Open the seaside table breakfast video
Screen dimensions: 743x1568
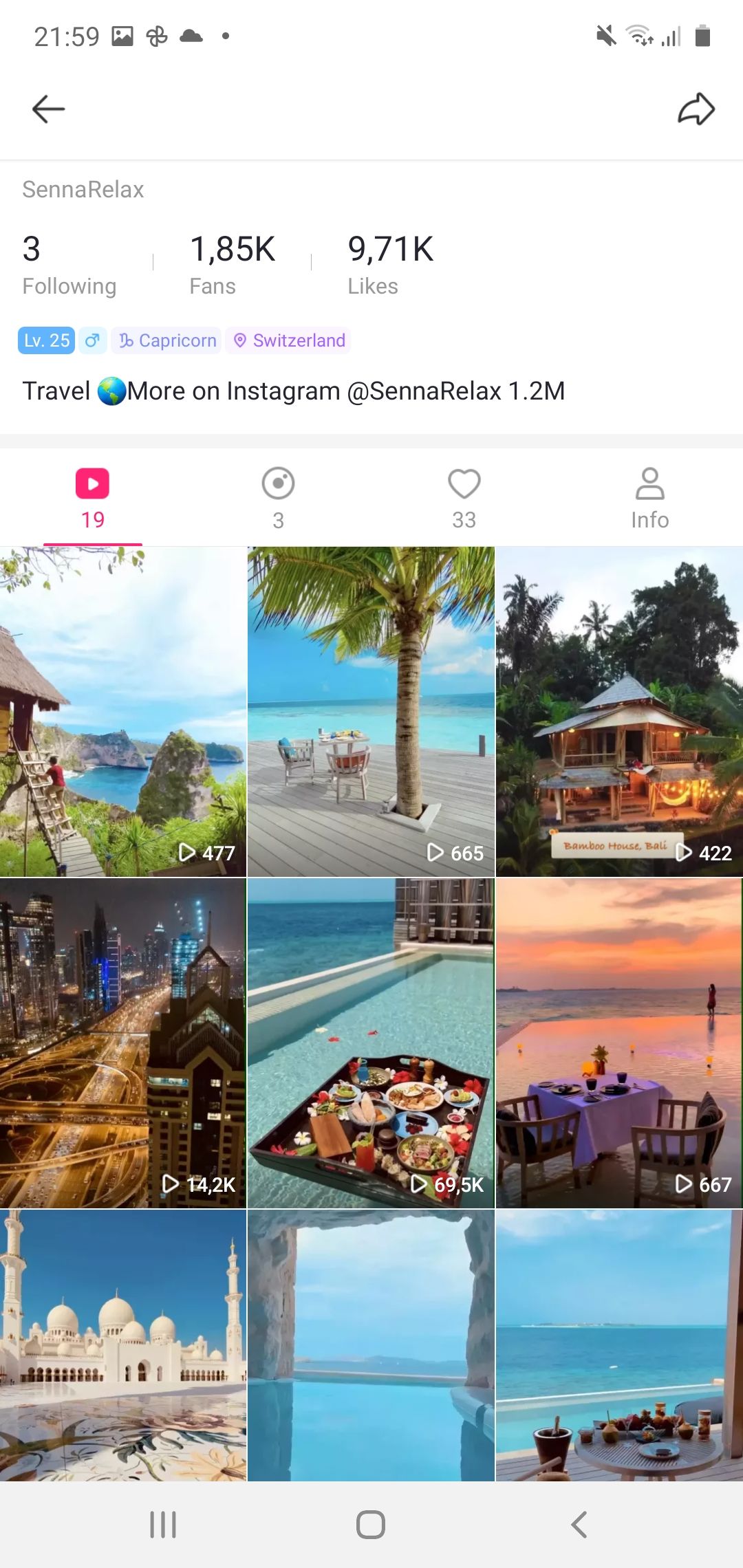pos(619,1344)
